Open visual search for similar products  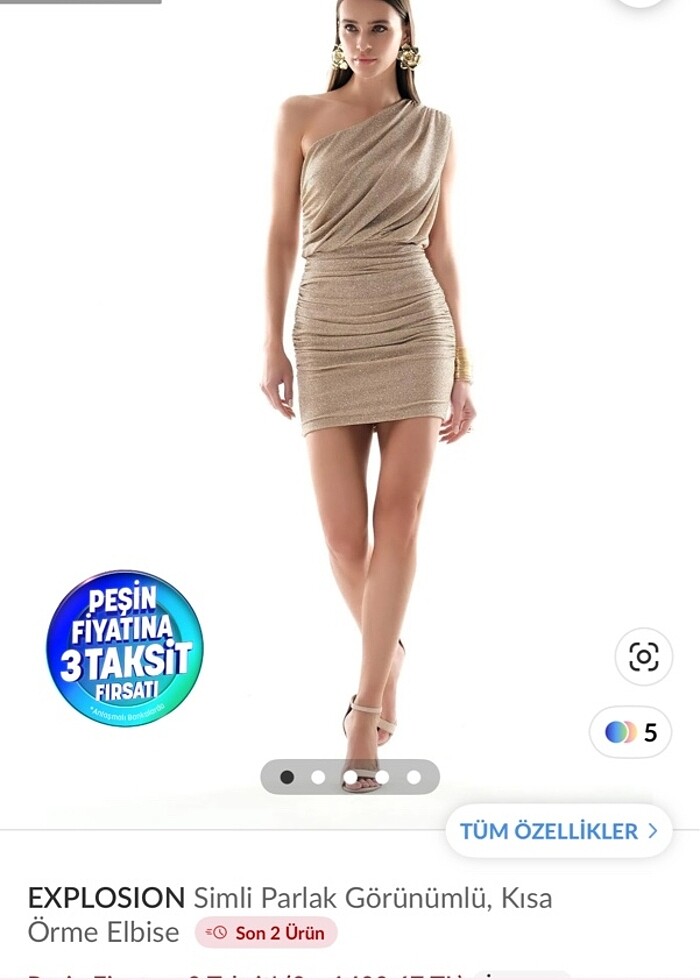click(x=643, y=657)
